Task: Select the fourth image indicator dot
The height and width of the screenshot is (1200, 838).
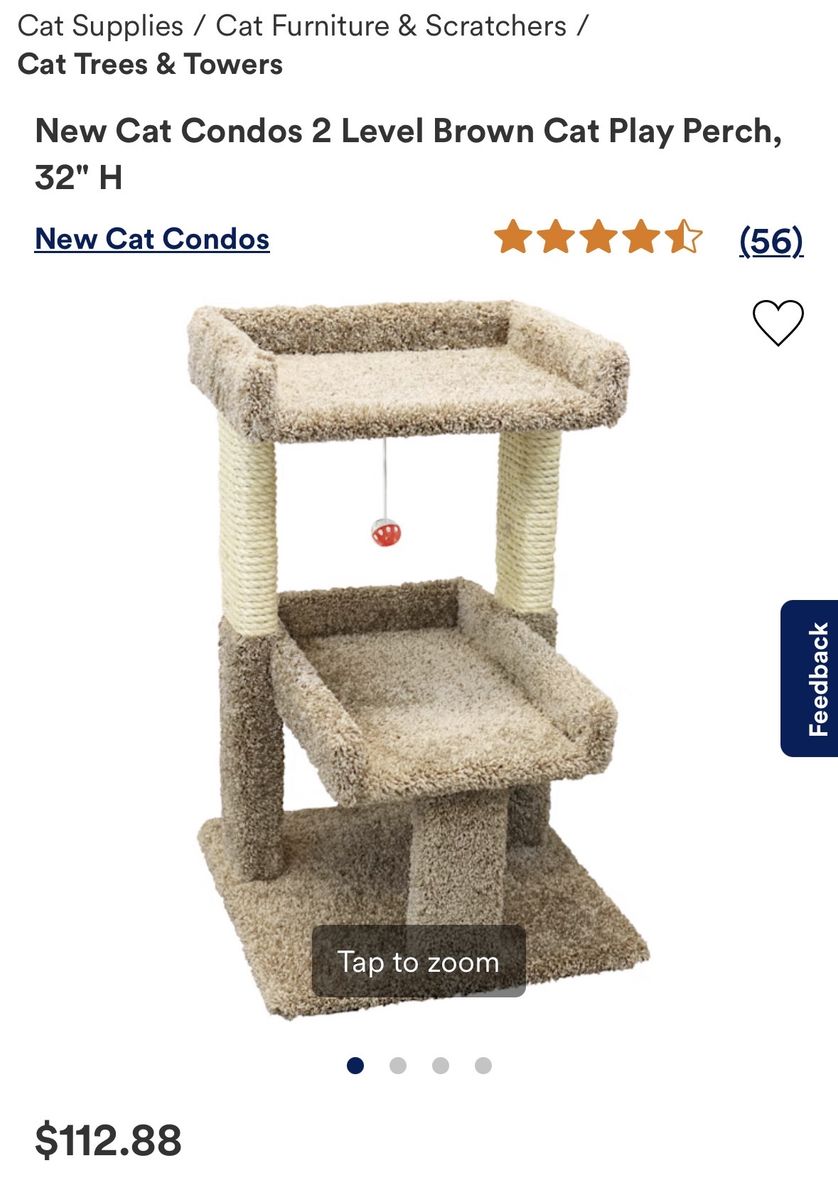Action: point(483,1066)
